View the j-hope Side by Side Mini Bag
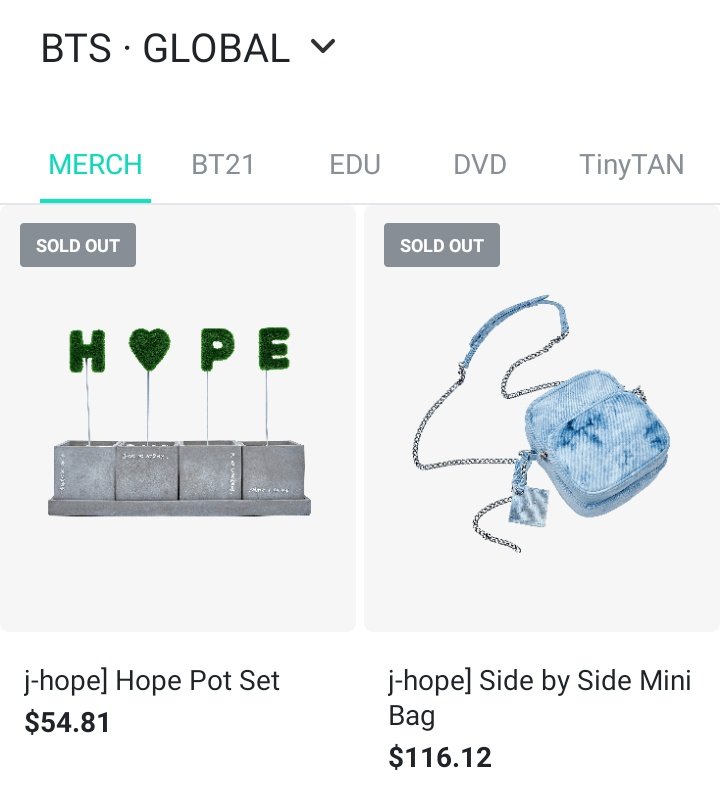 542,420
